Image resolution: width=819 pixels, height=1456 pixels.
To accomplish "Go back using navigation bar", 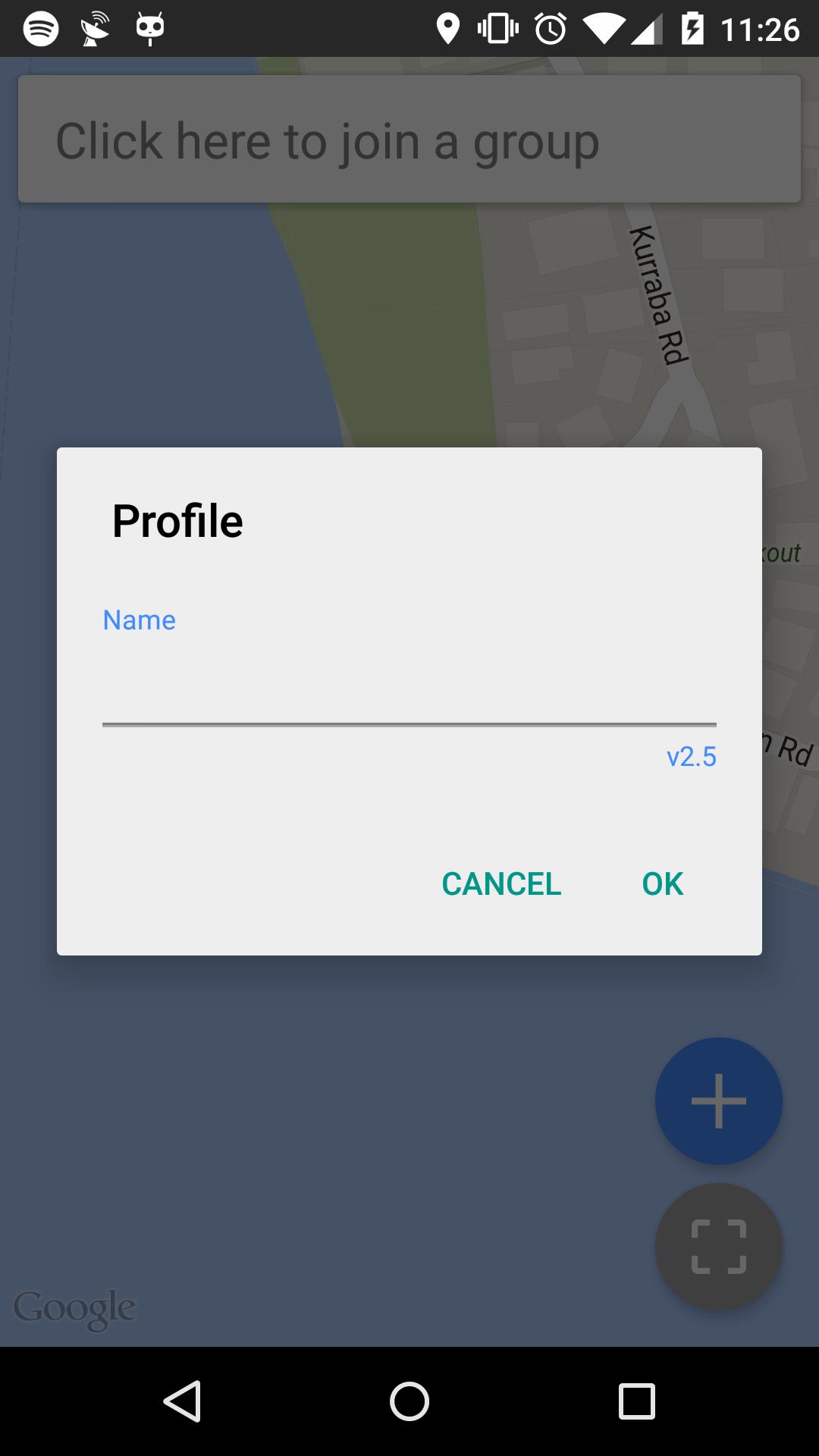I will coord(183,1401).
